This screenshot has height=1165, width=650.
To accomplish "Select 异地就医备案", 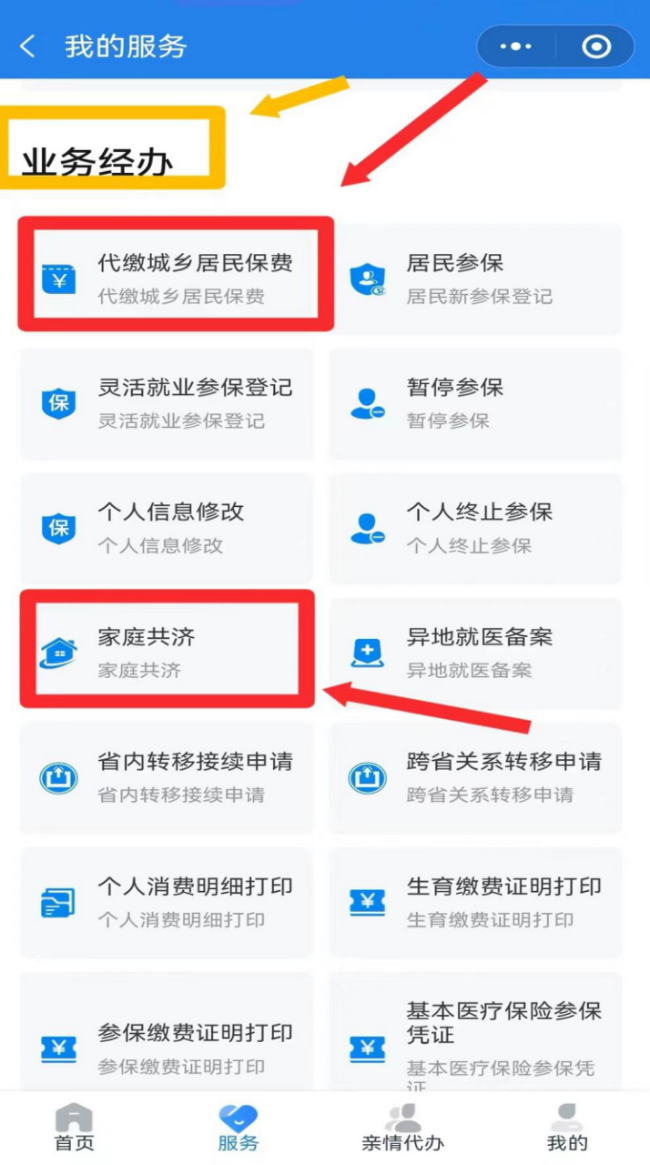I will (x=475, y=652).
